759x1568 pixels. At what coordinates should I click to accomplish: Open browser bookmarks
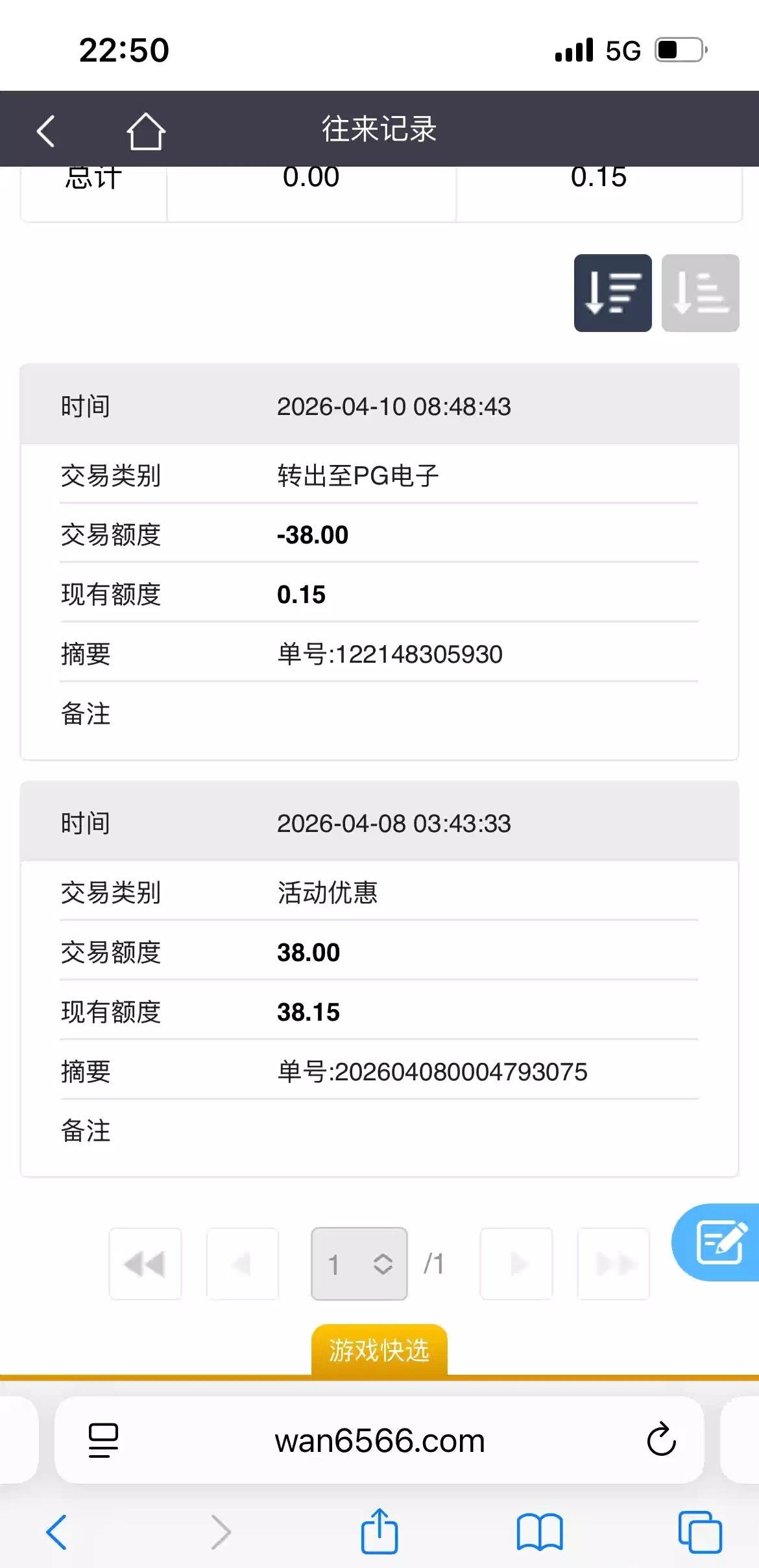539,1532
